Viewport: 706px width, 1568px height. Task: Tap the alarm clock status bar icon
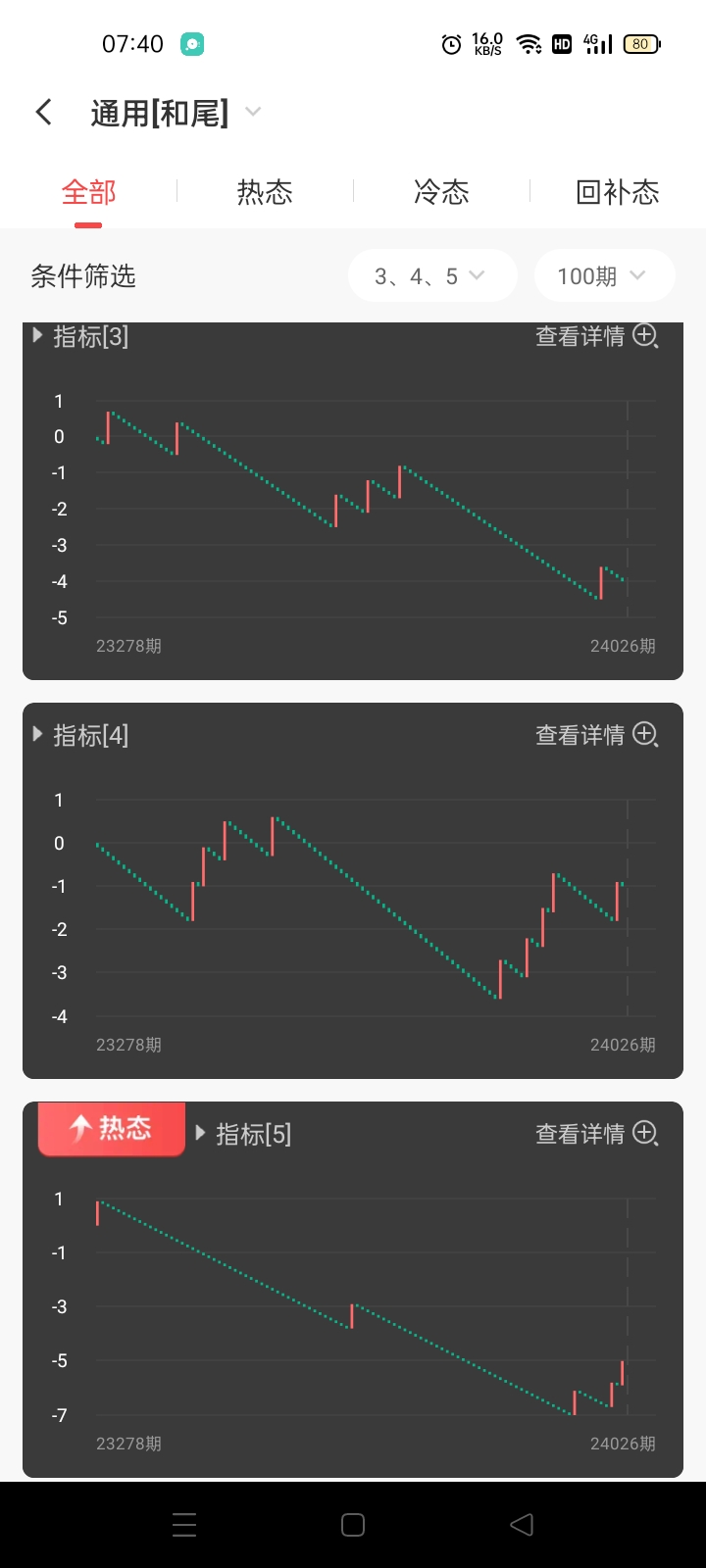click(450, 44)
